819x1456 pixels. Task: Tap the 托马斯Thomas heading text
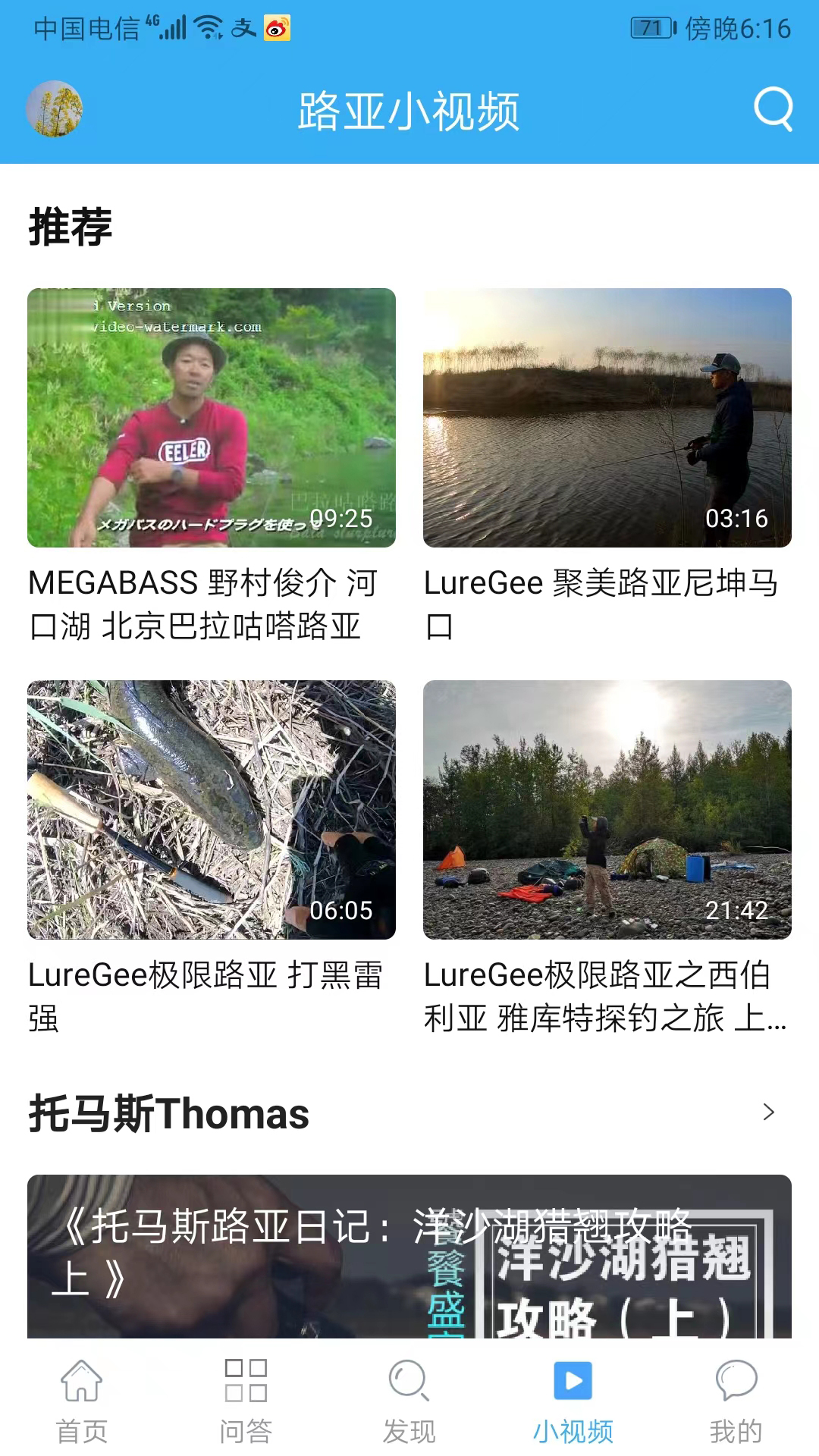[x=168, y=1113]
